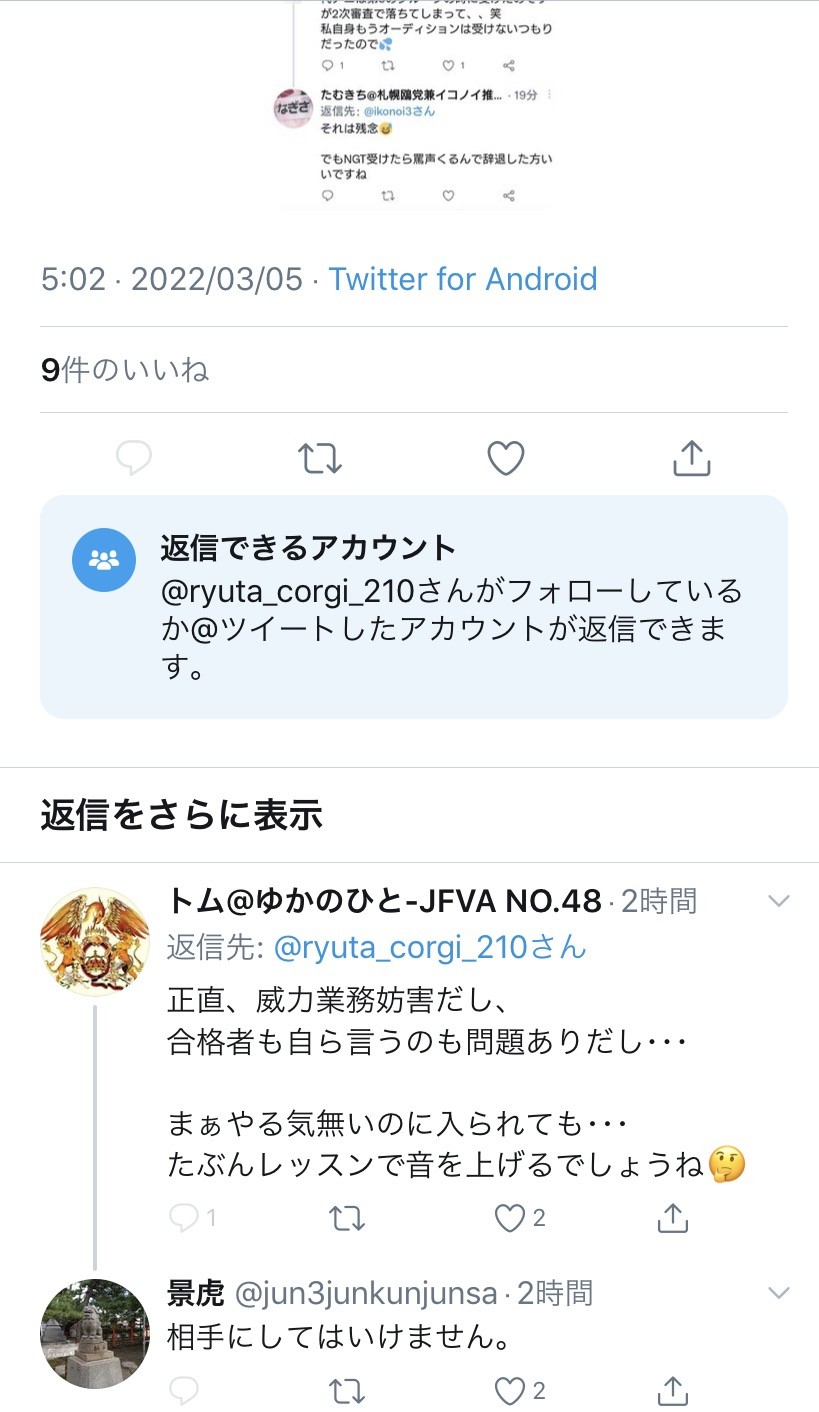Expand options menu for 景虎's reply
The image size is (819, 1412).
pos(778,1294)
